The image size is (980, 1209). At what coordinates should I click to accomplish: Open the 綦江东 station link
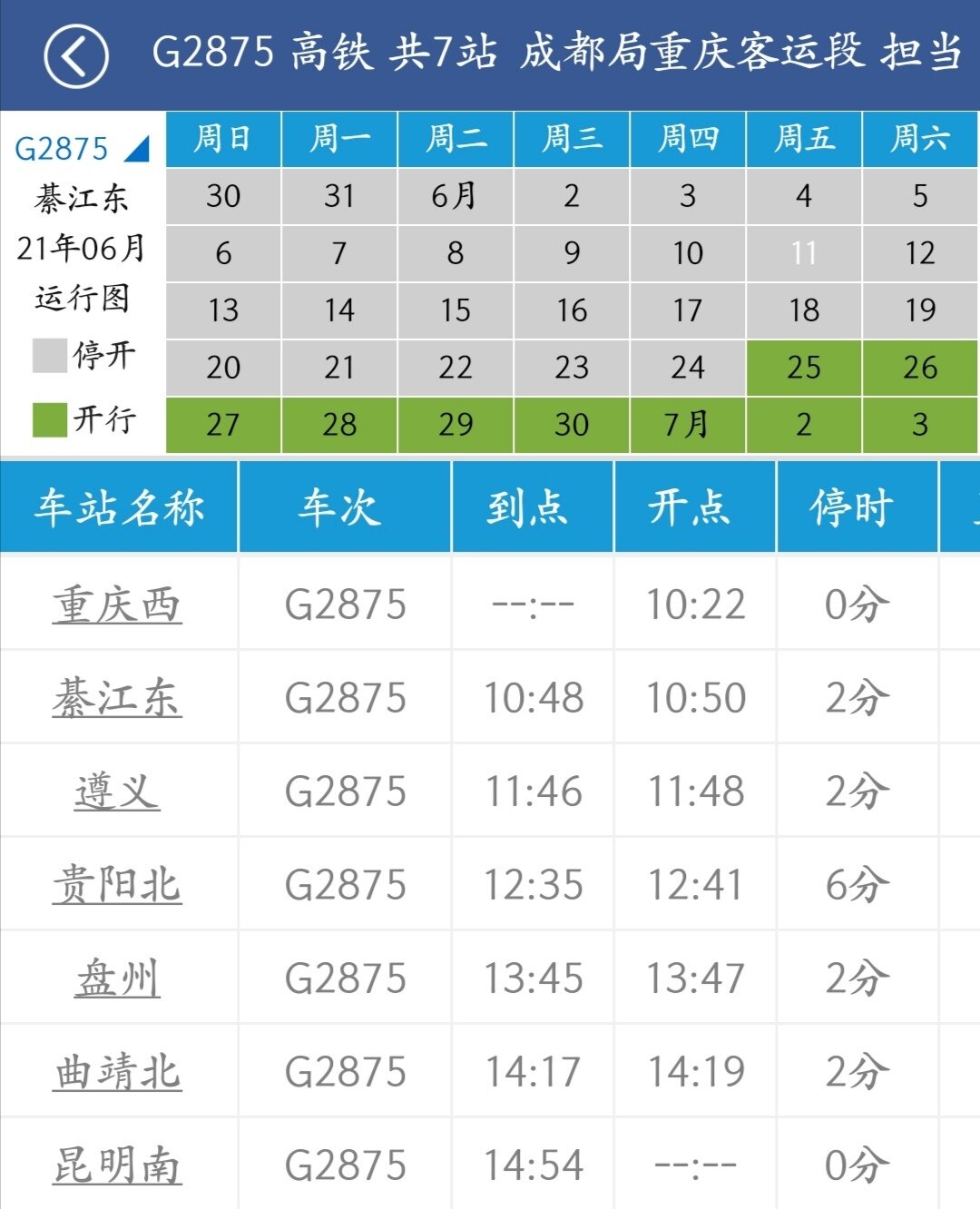(x=117, y=698)
